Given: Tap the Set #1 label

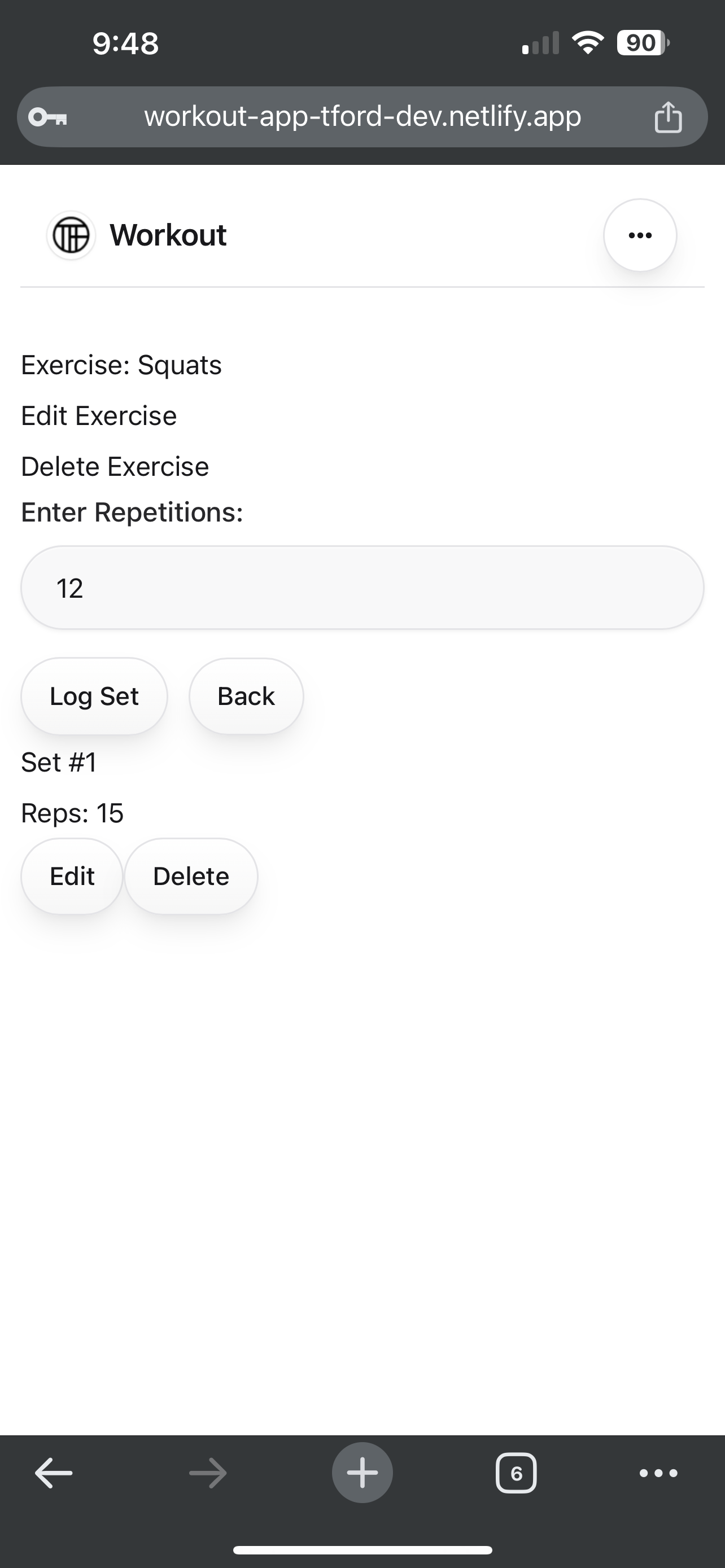Looking at the screenshot, I should (x=59, y=761).
